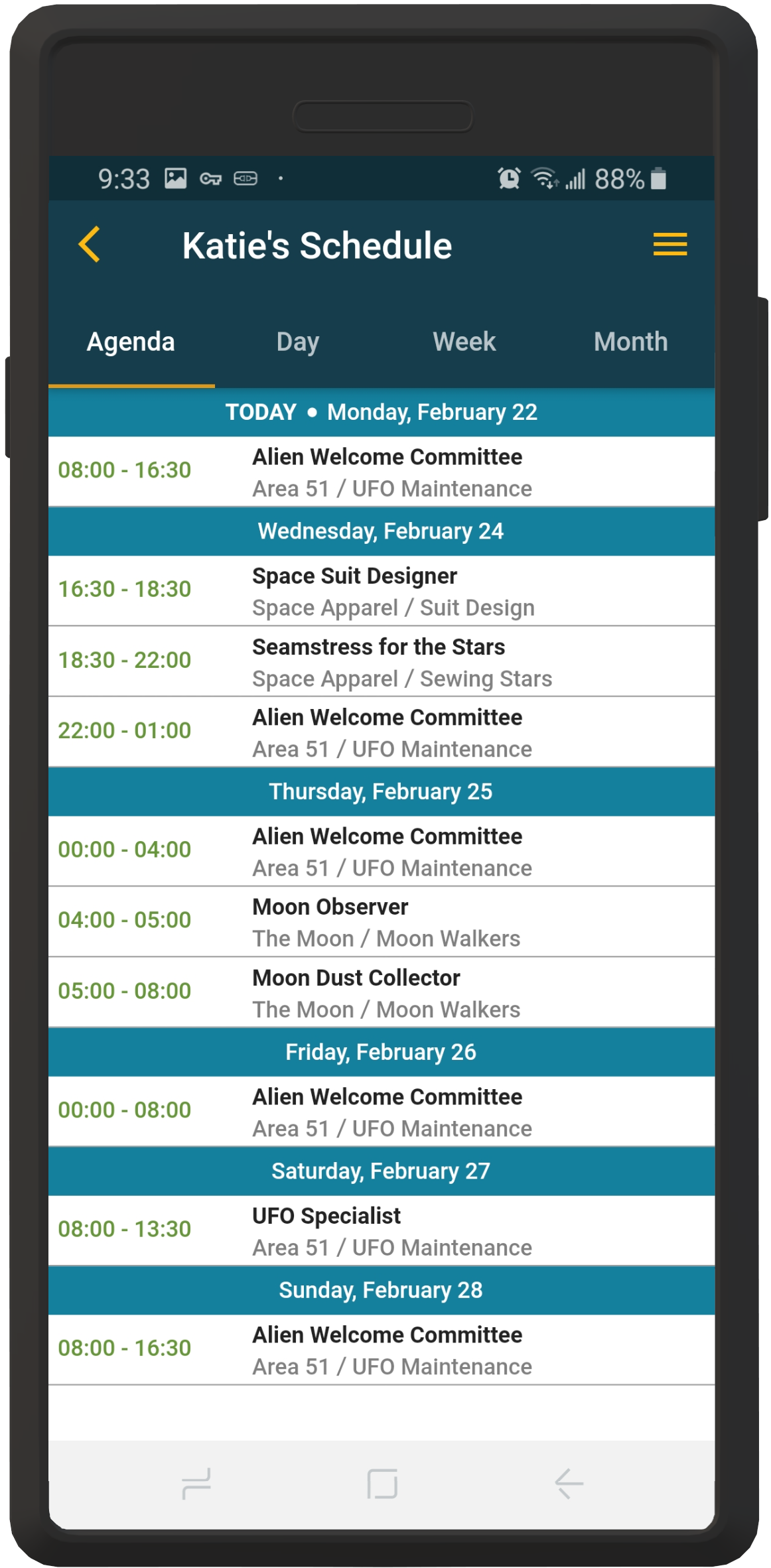Switch to the Month tab

point(630,342)
